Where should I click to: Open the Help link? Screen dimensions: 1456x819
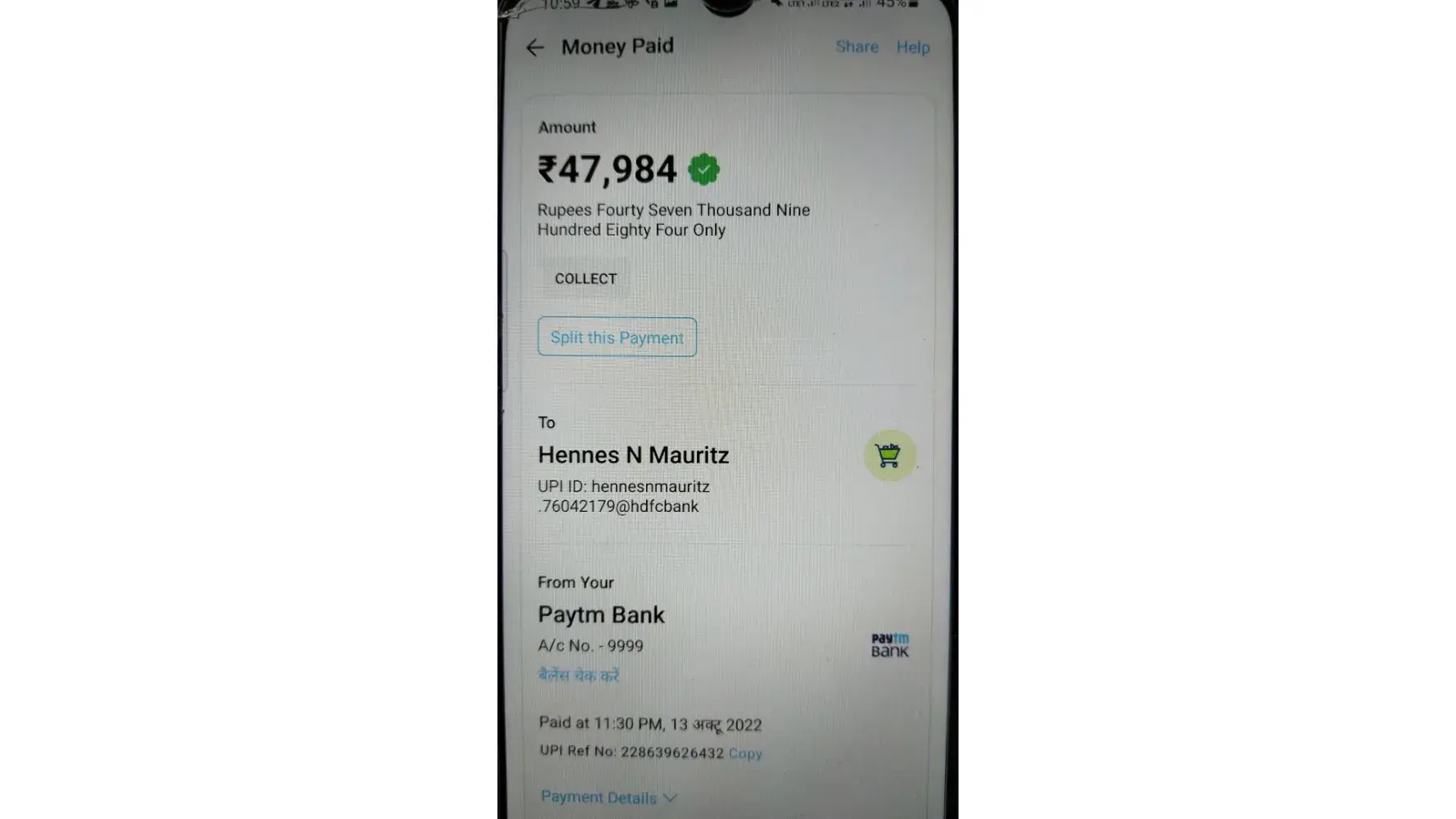click(x=912, y=48)
